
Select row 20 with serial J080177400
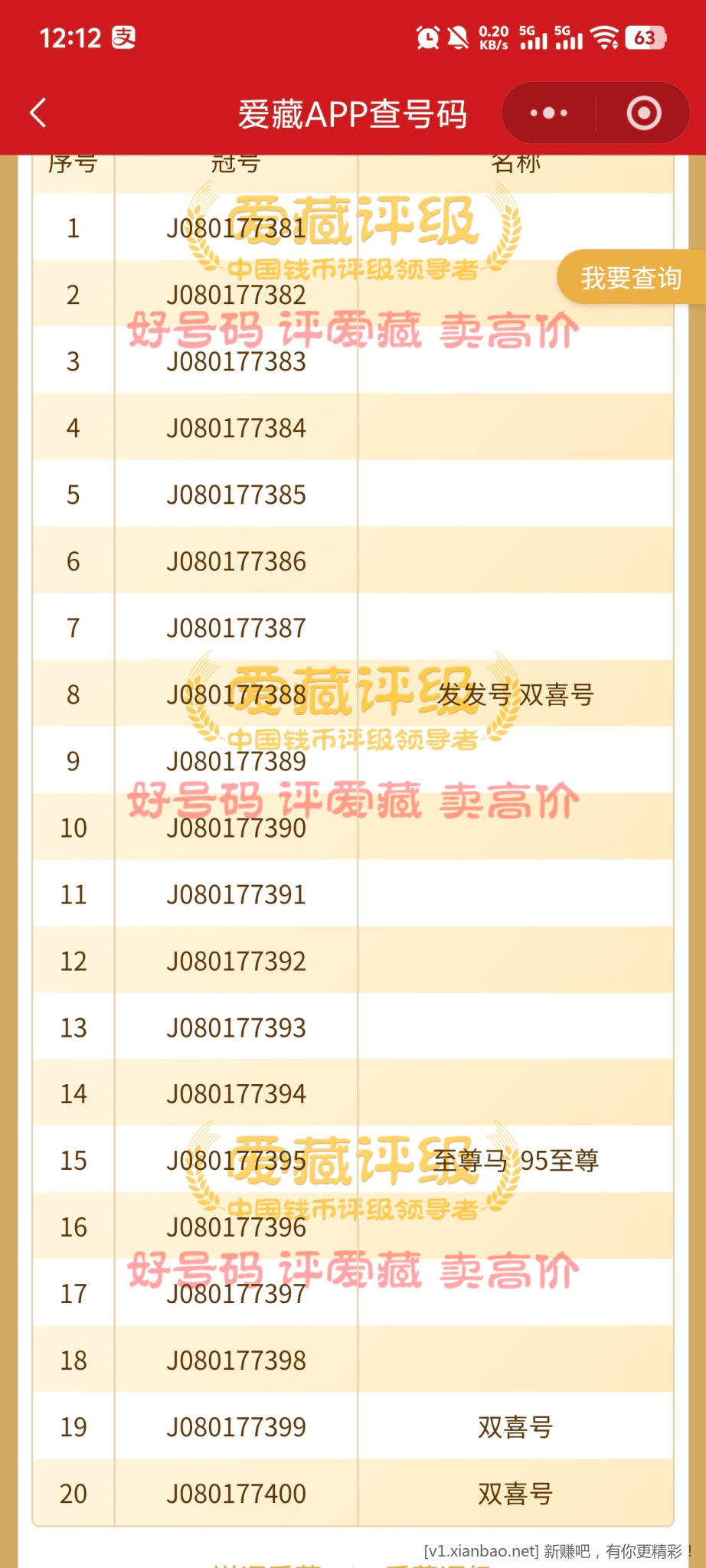click(236, 1493)
